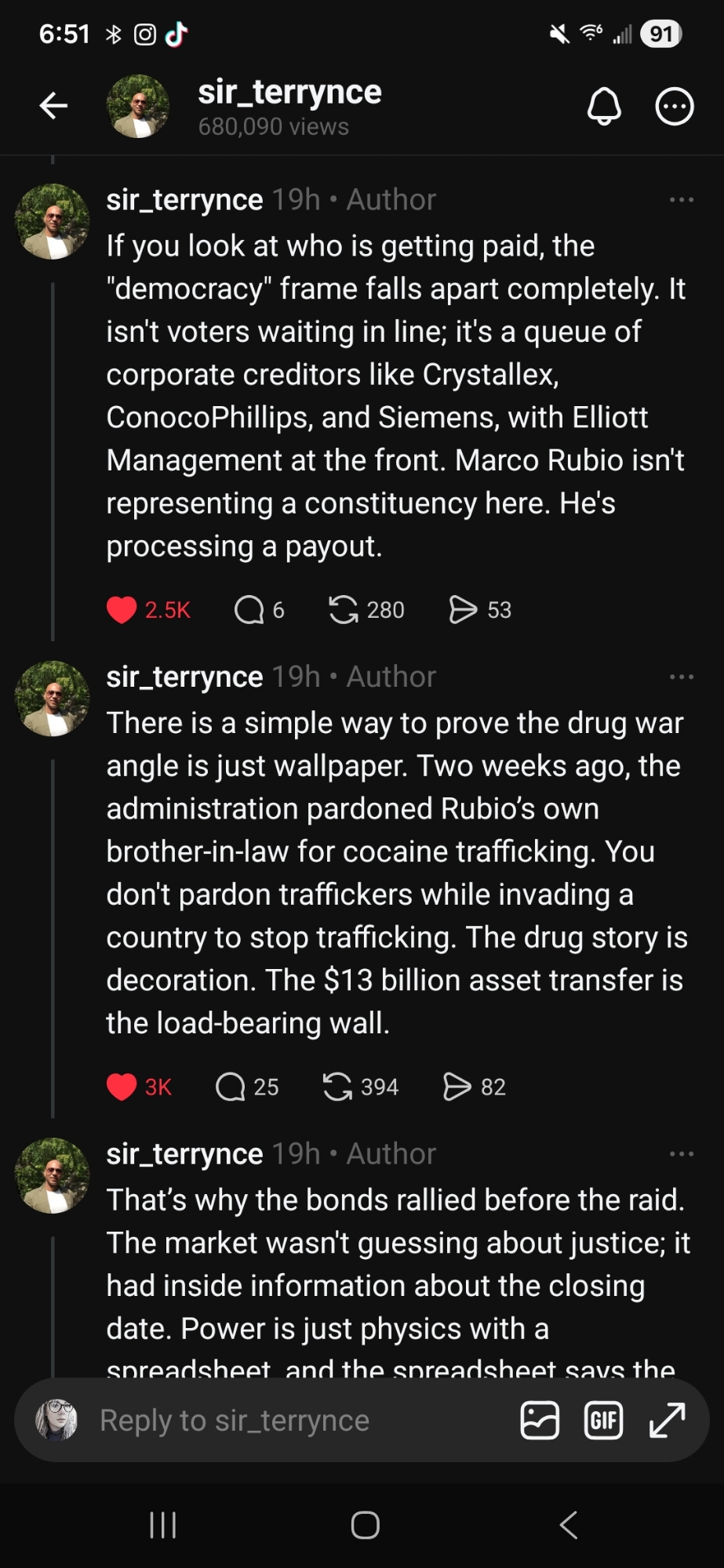Send the drug story post to someone

coord(457,1087)
